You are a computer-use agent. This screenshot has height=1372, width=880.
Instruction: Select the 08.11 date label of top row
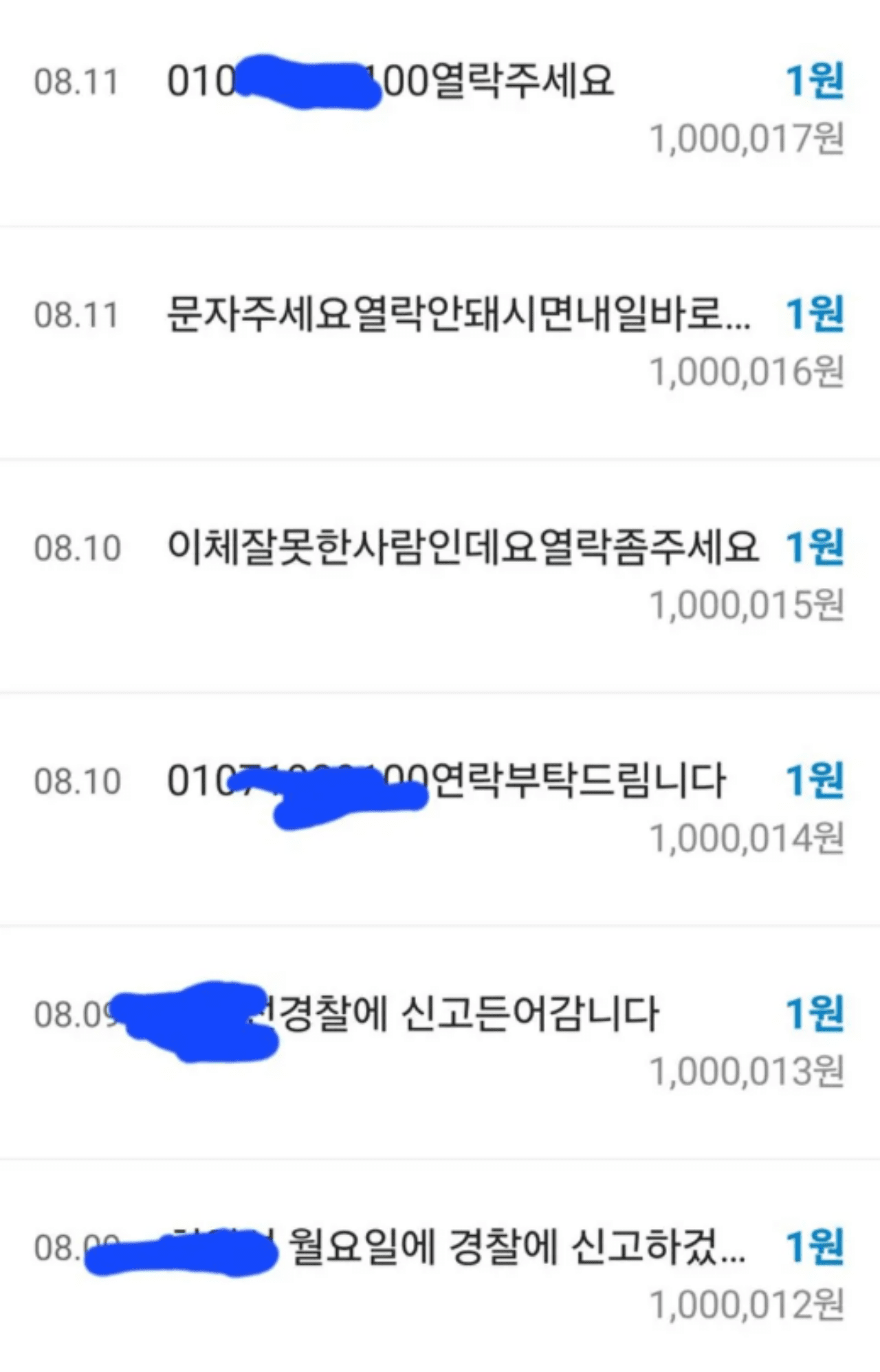76,79
